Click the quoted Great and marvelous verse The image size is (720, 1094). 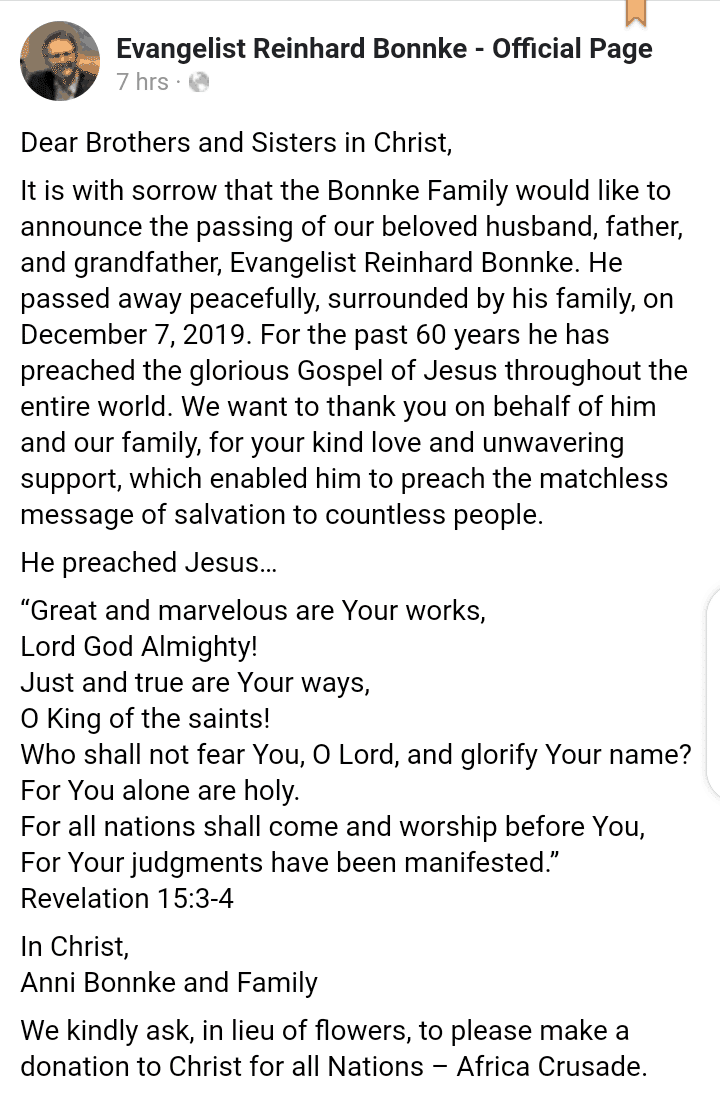click(252, 610)
